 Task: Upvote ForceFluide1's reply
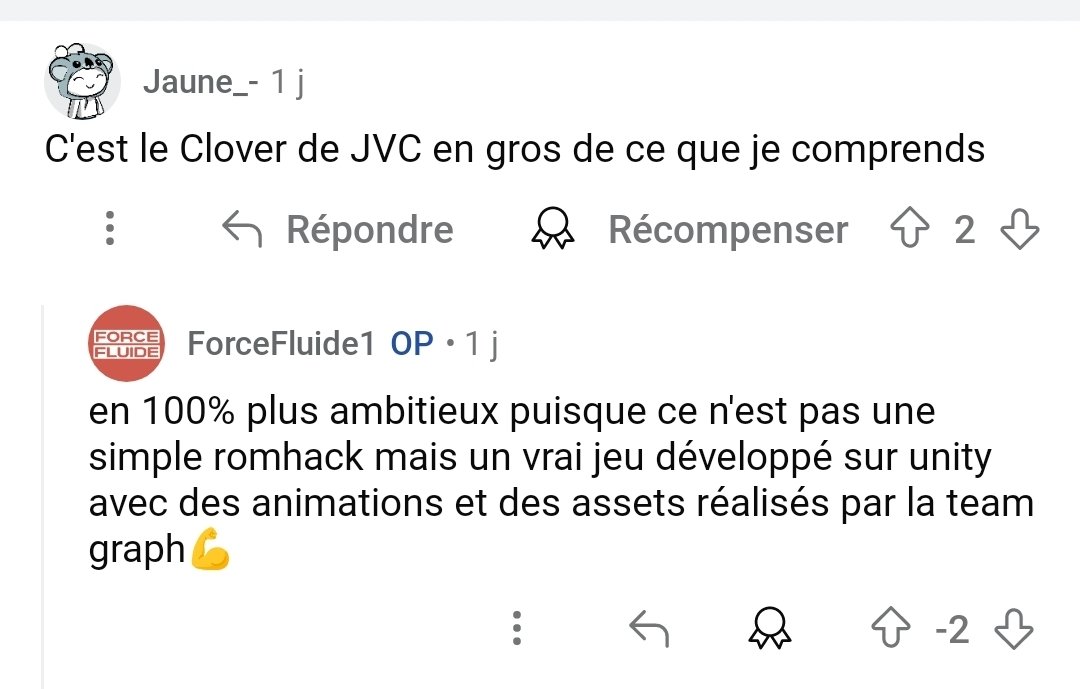893,630
